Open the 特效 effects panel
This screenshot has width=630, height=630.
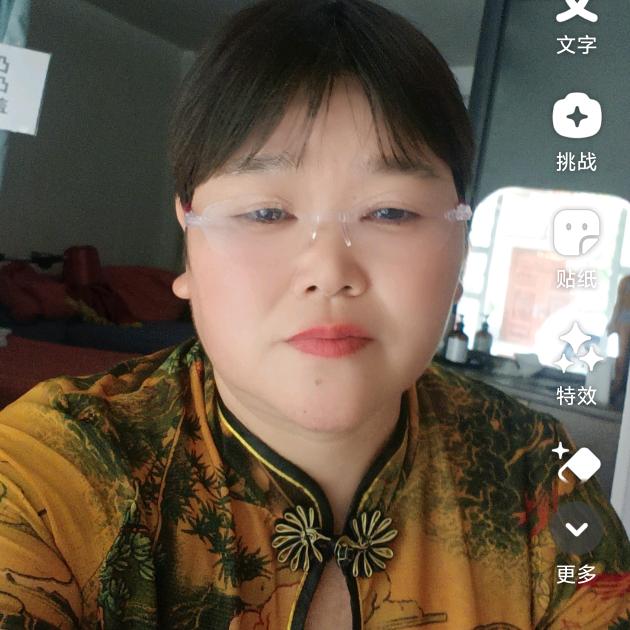pos(577,364)
